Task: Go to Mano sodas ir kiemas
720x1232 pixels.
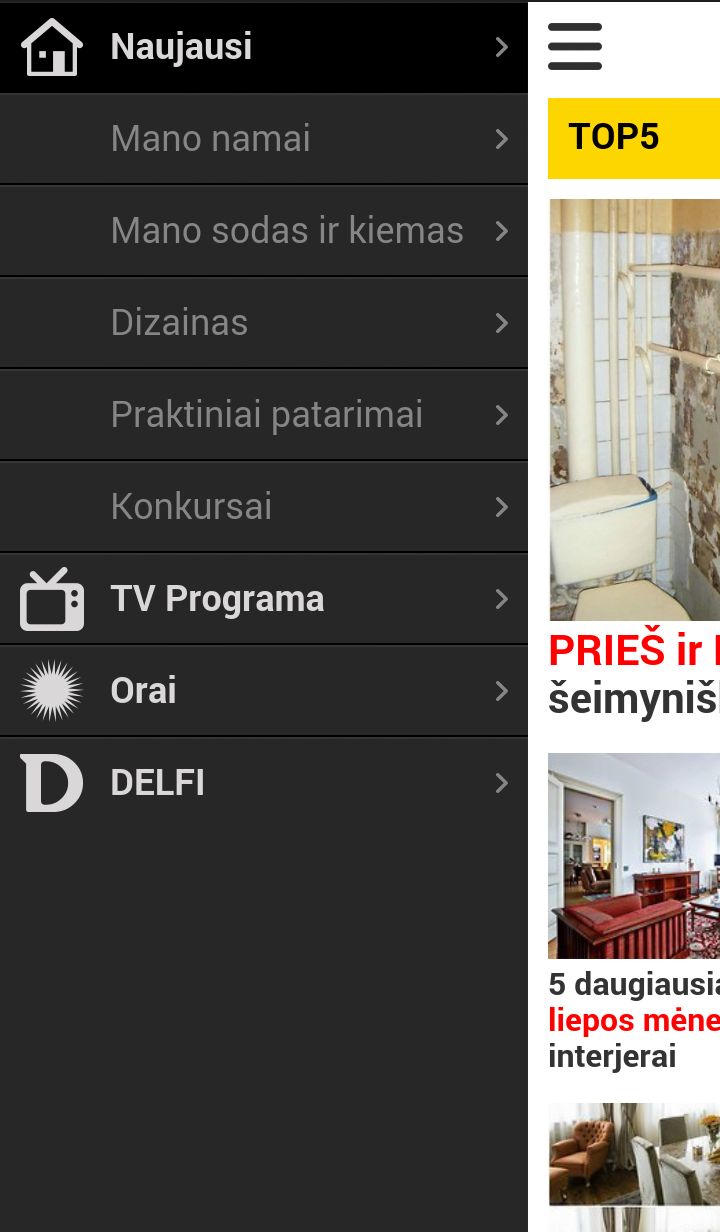Action: [x=264, y=231]
